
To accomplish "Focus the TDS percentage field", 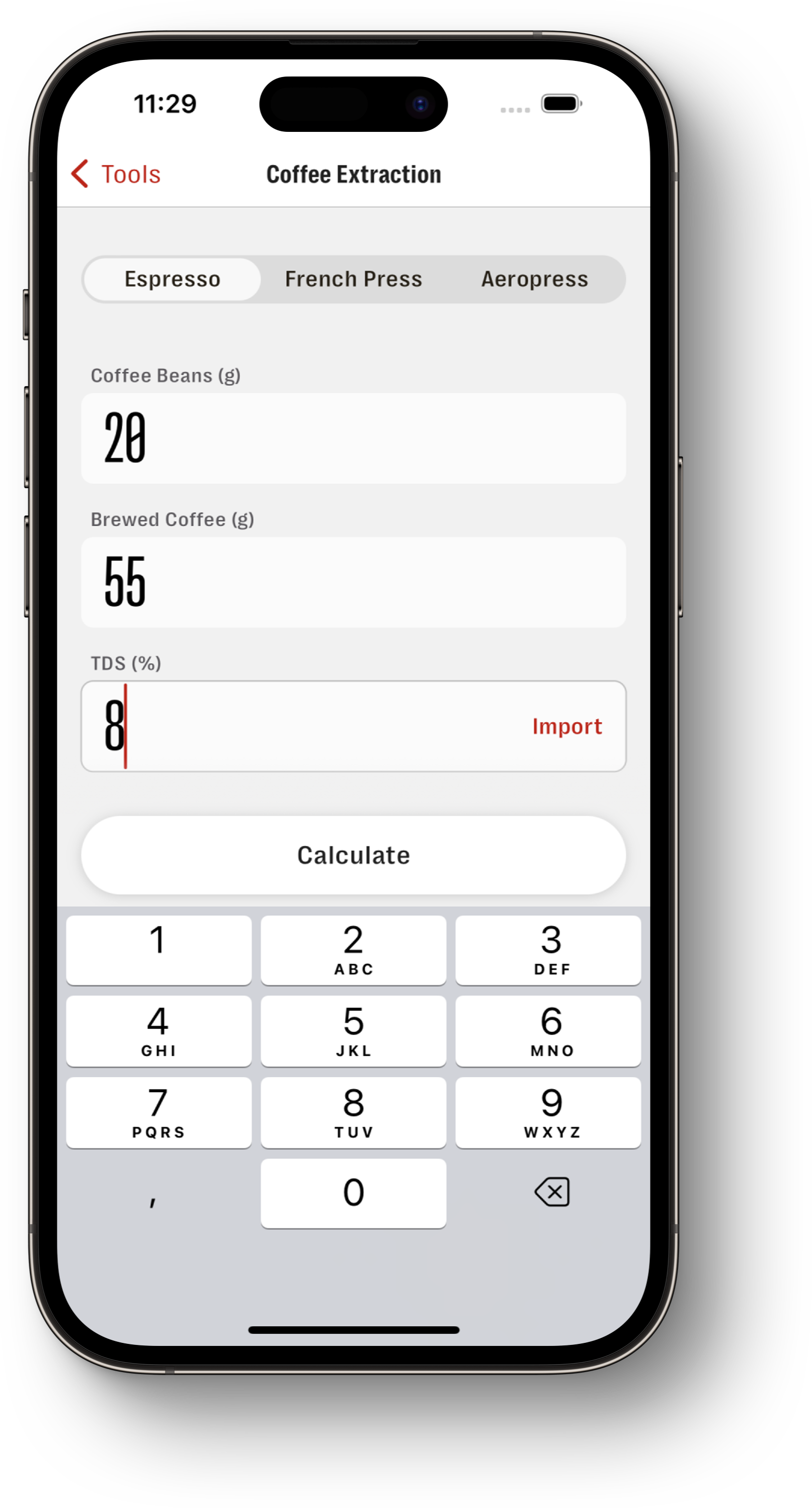I will tap(304, 726).
